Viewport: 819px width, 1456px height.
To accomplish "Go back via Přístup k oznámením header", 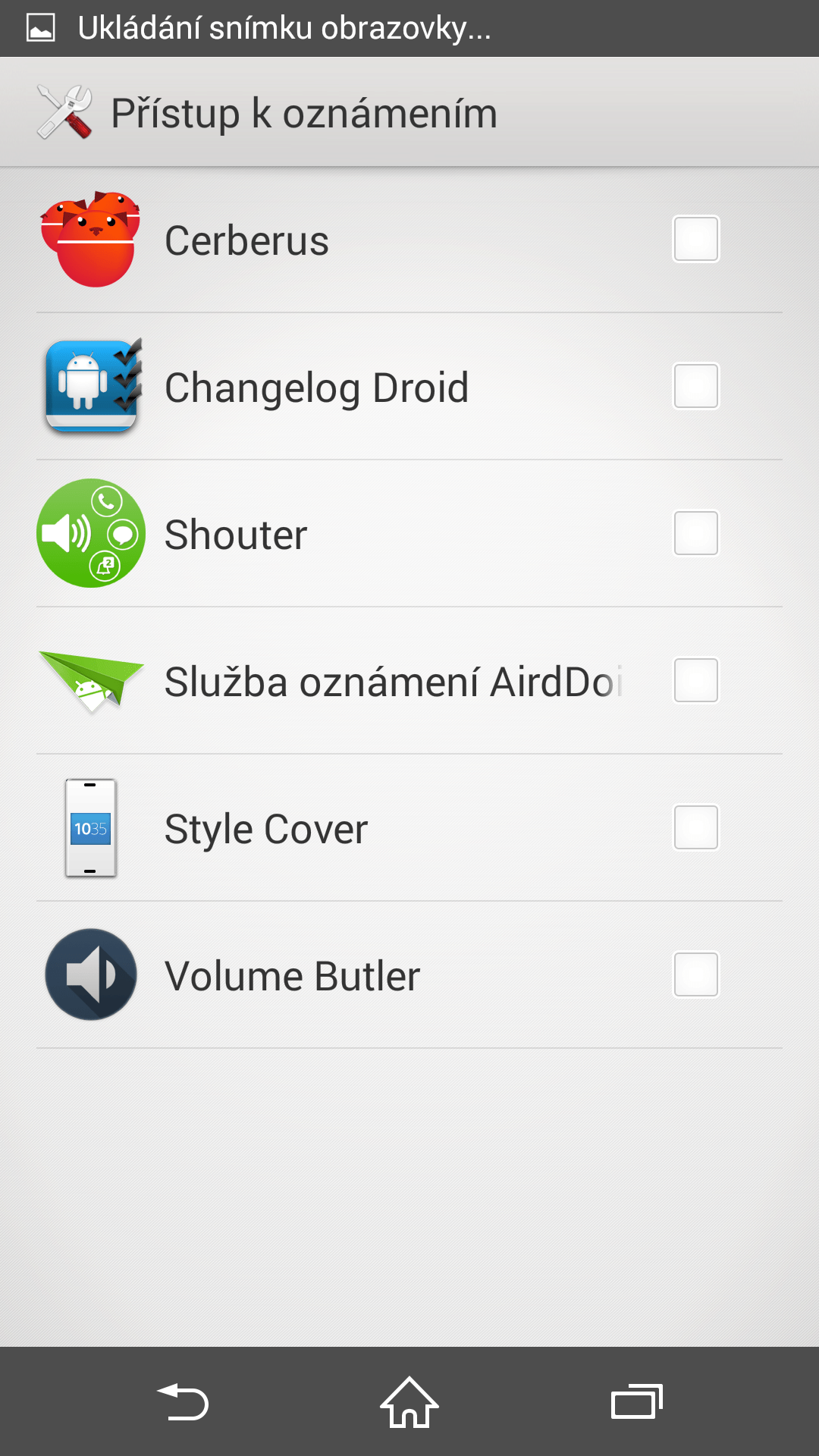I will 267,113.
